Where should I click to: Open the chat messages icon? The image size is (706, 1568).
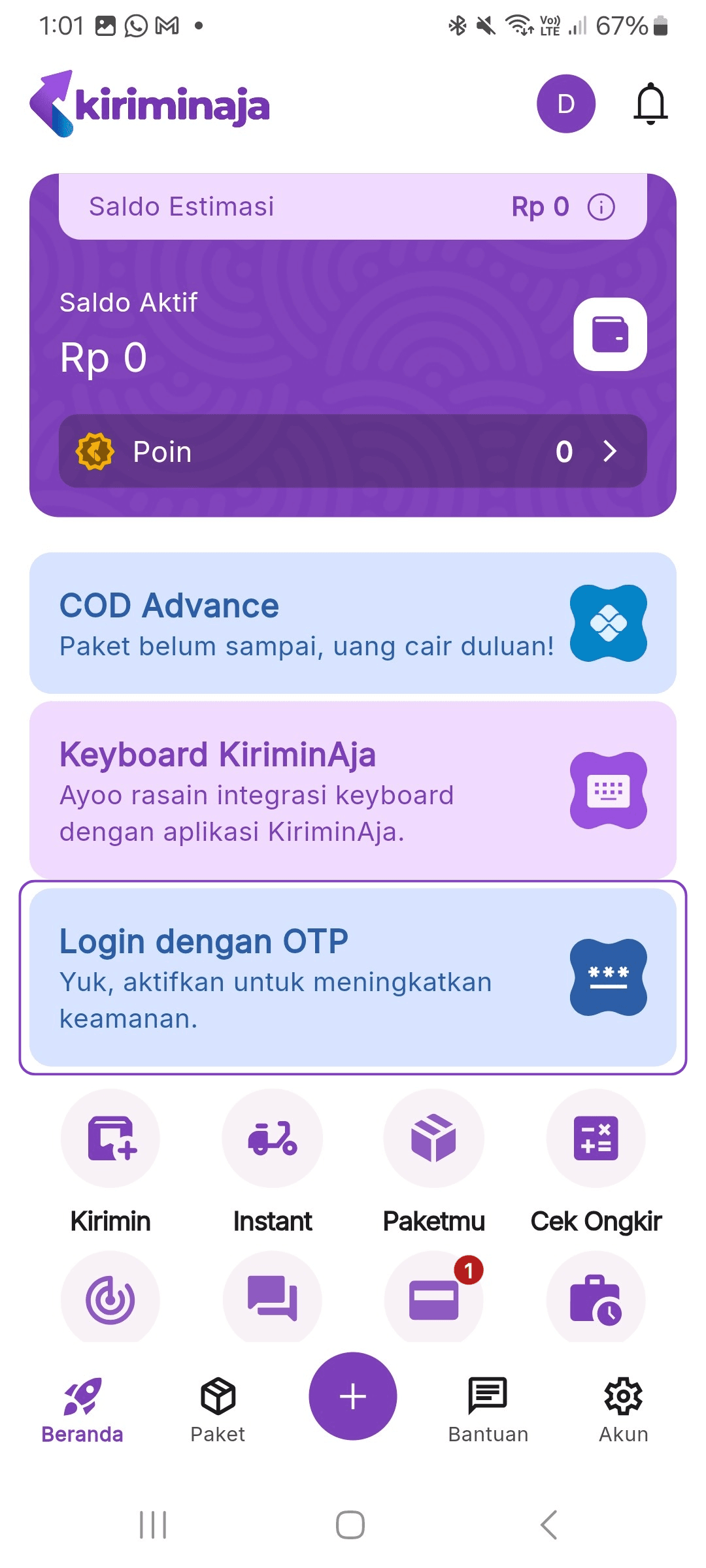272,1300
